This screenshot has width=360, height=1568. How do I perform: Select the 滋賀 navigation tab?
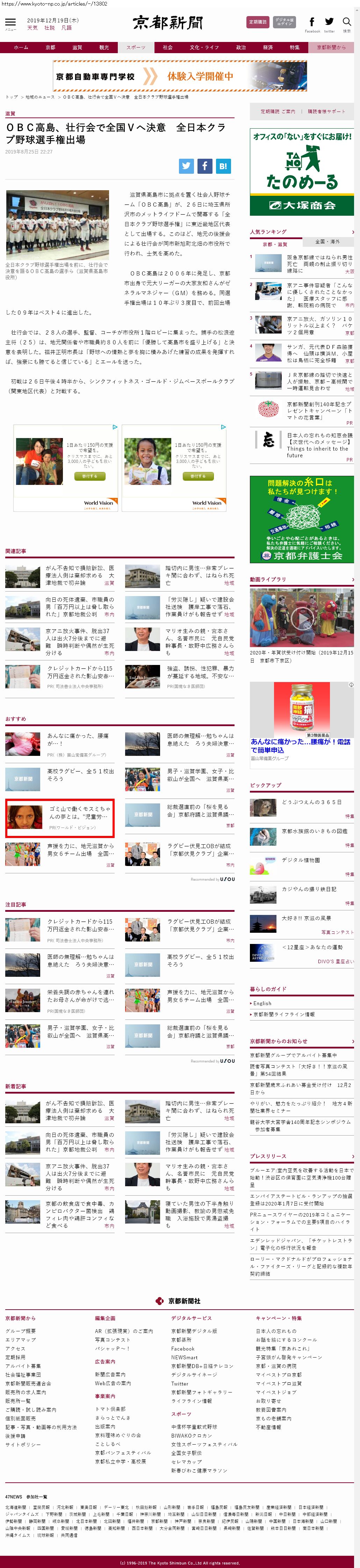(77, 48)
